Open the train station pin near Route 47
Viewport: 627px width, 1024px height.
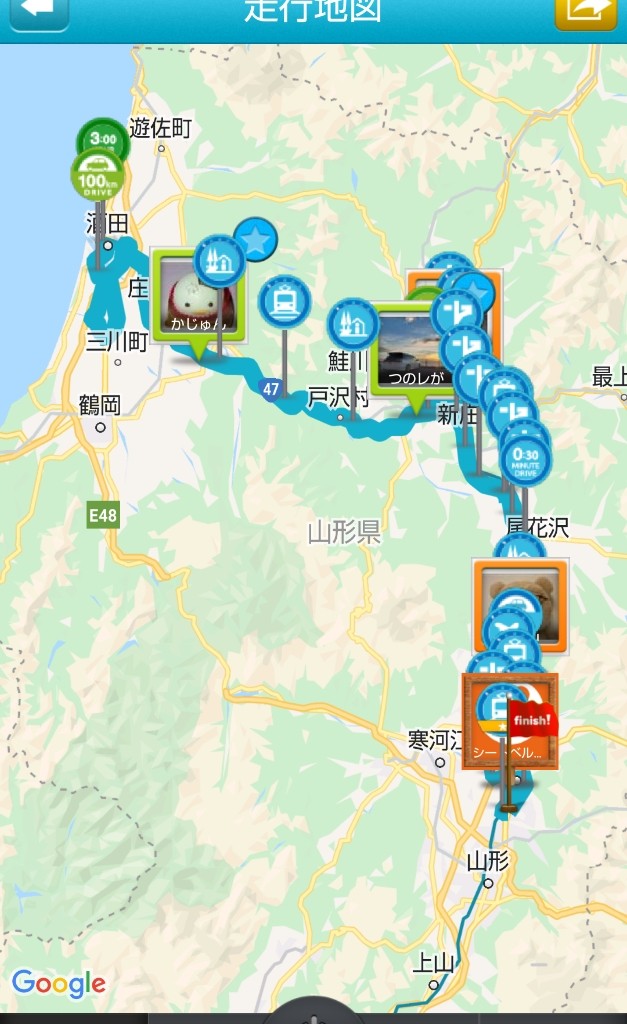[x=284, y=302]
